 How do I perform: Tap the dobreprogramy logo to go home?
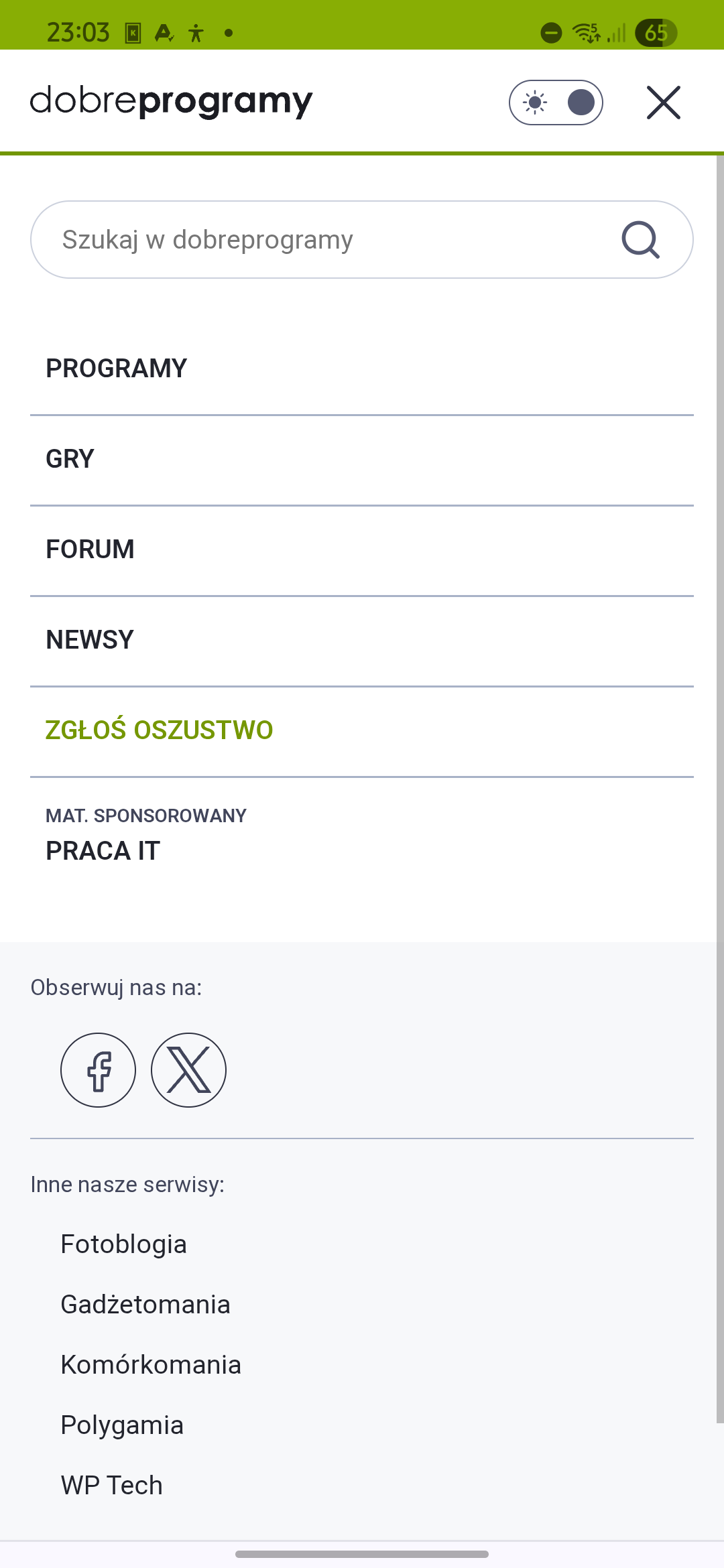[172, 102]
